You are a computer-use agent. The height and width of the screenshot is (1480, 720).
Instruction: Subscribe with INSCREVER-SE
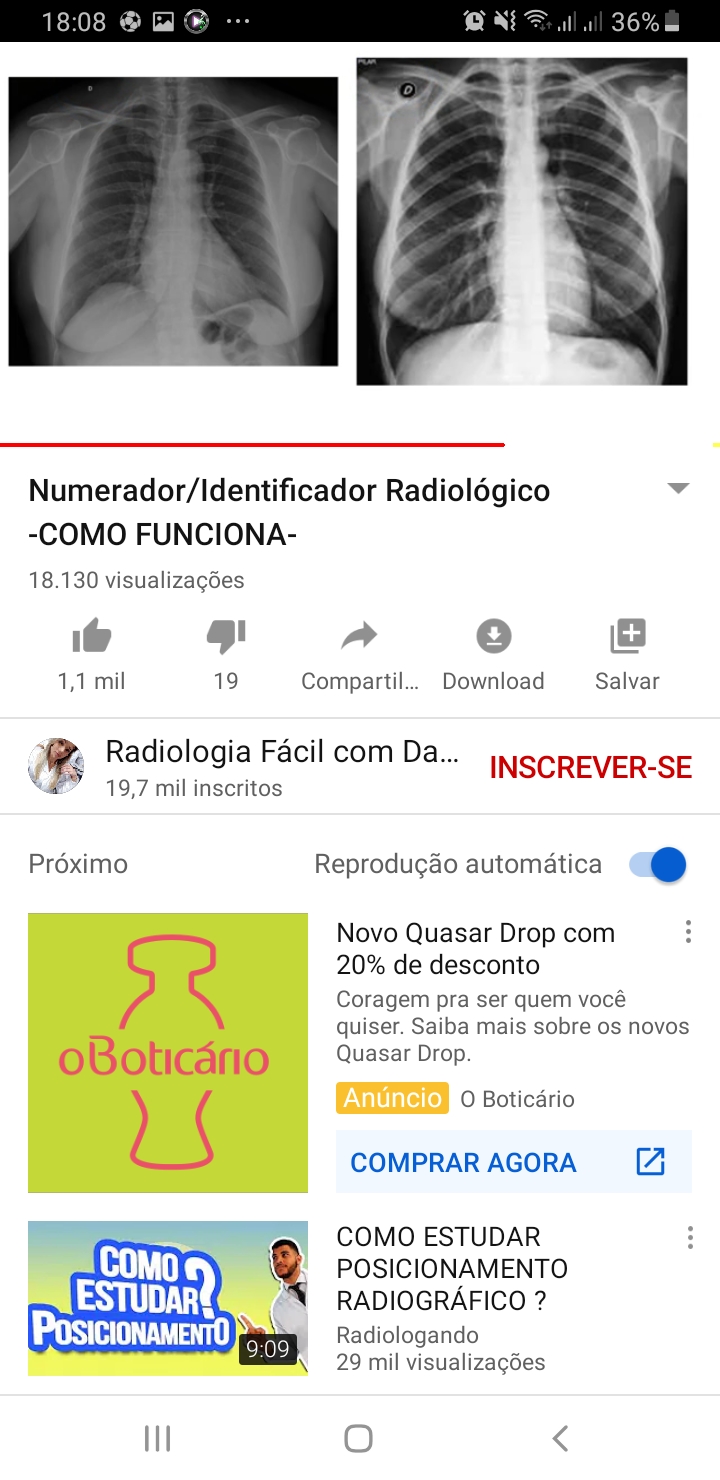click(x=590, y=767)
